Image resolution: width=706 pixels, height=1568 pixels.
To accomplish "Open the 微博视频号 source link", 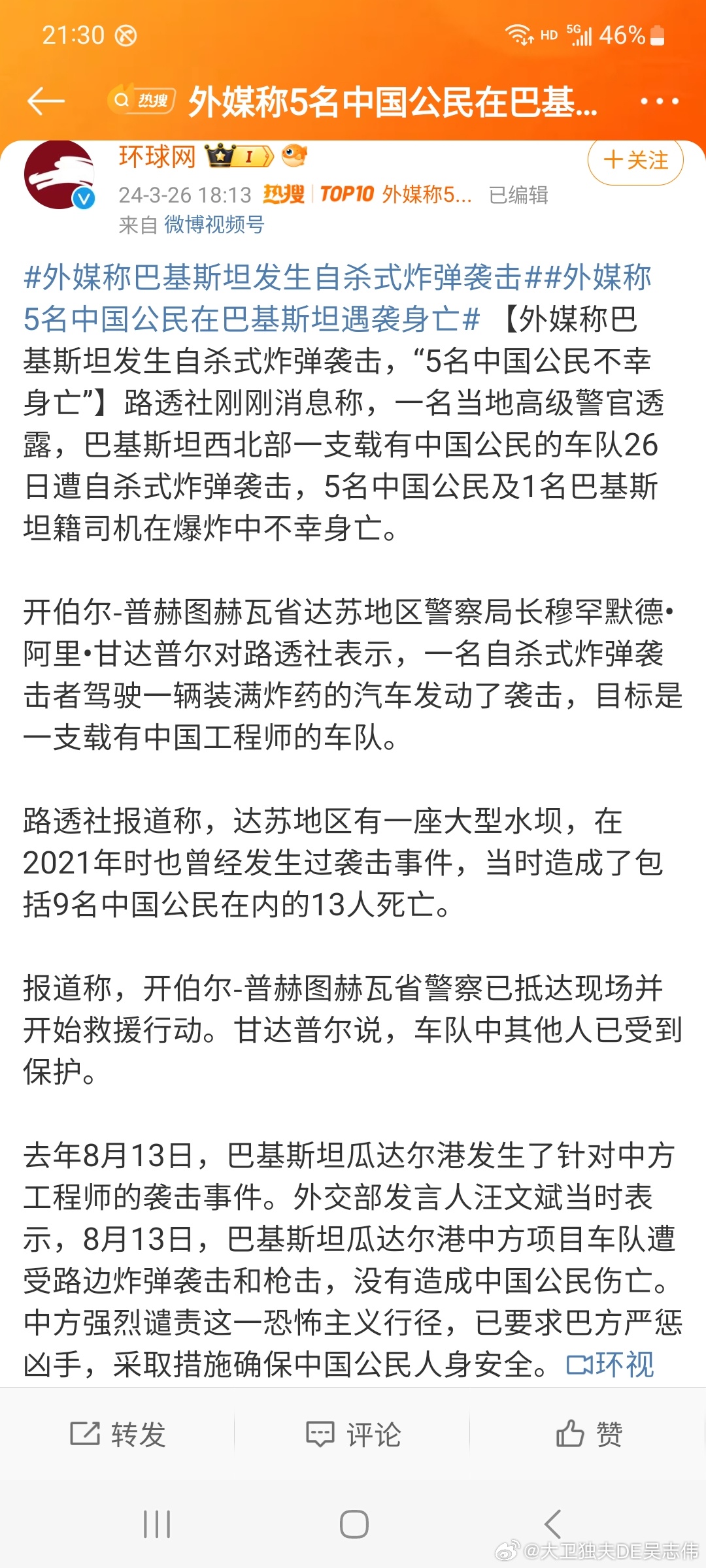I will coord(214,225).
